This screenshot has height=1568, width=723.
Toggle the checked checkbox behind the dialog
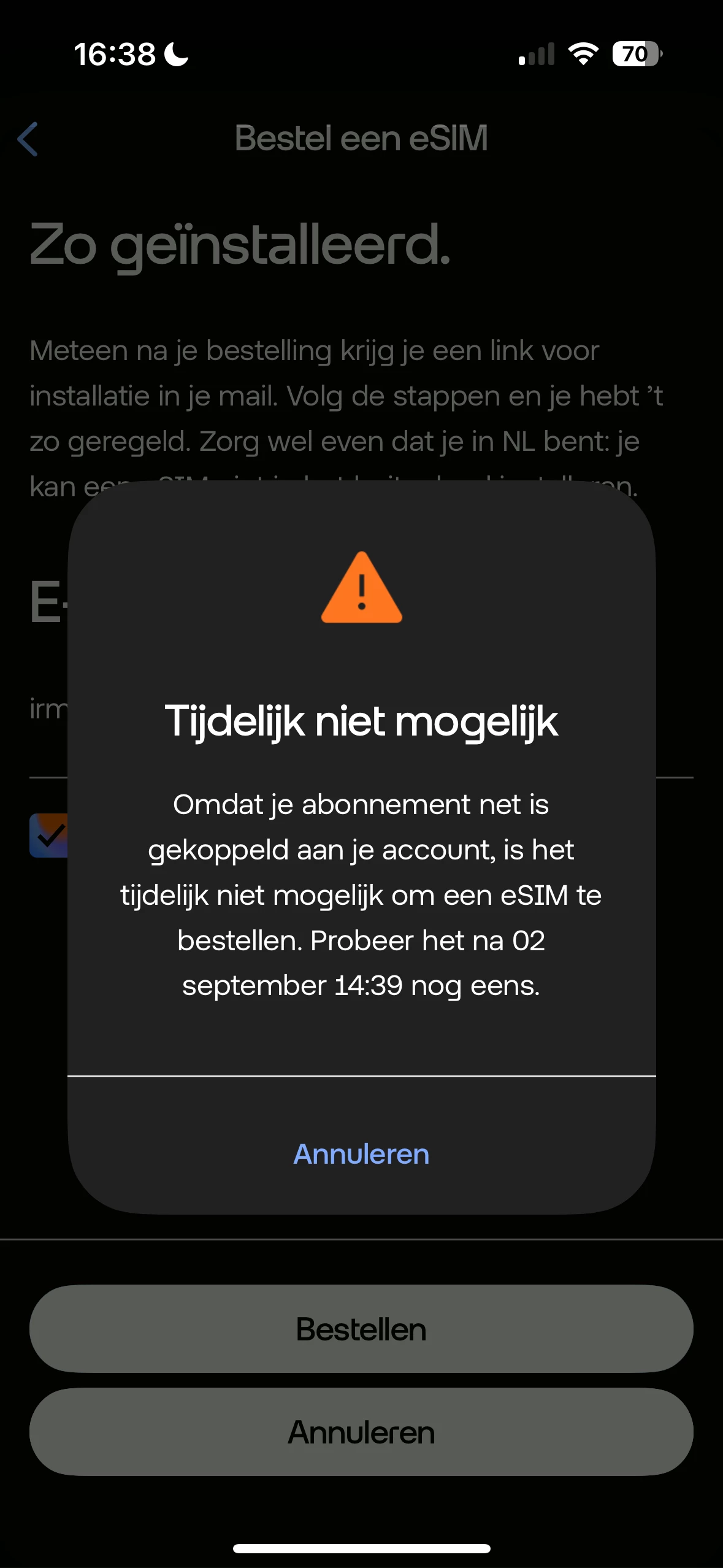[49, 835]
